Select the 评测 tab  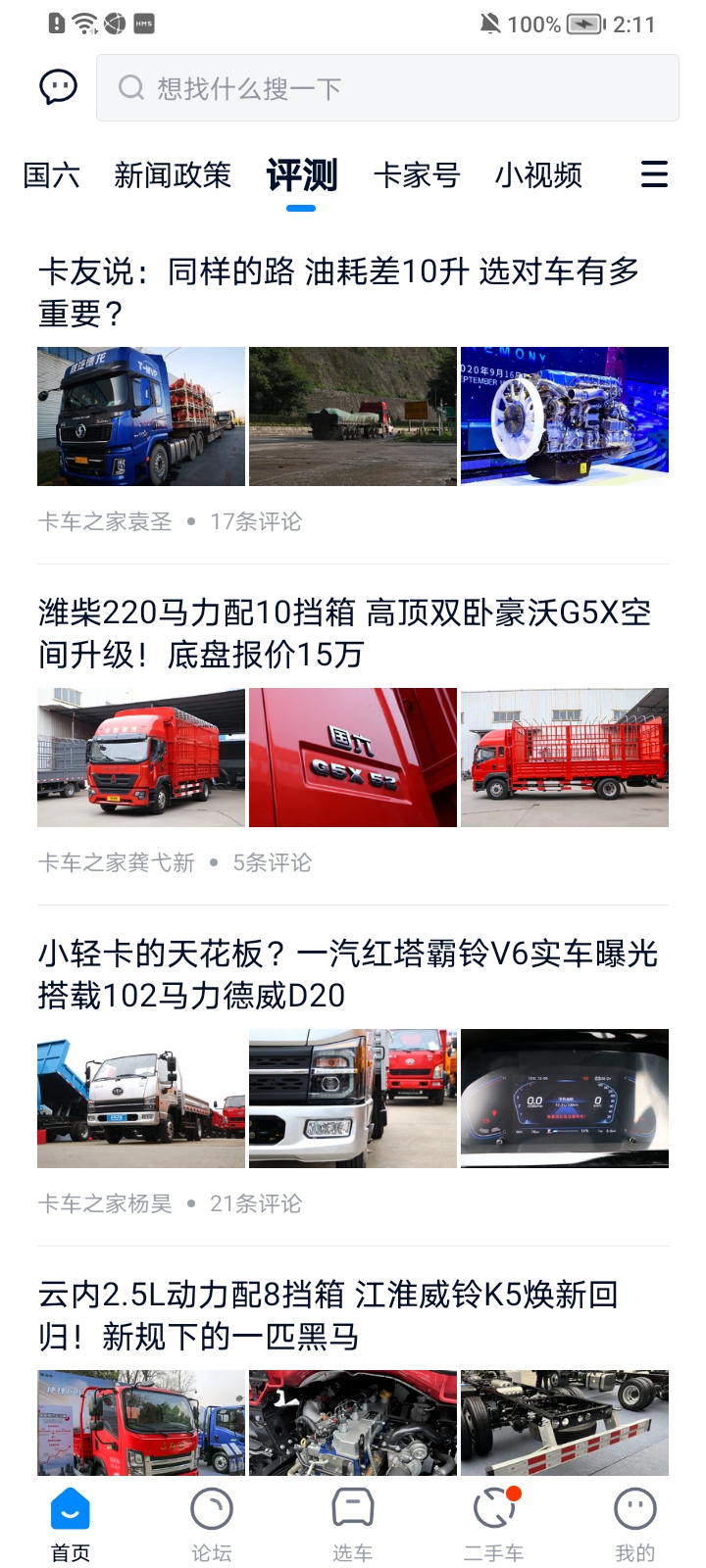pyautogui.click(x=301, y=175)
